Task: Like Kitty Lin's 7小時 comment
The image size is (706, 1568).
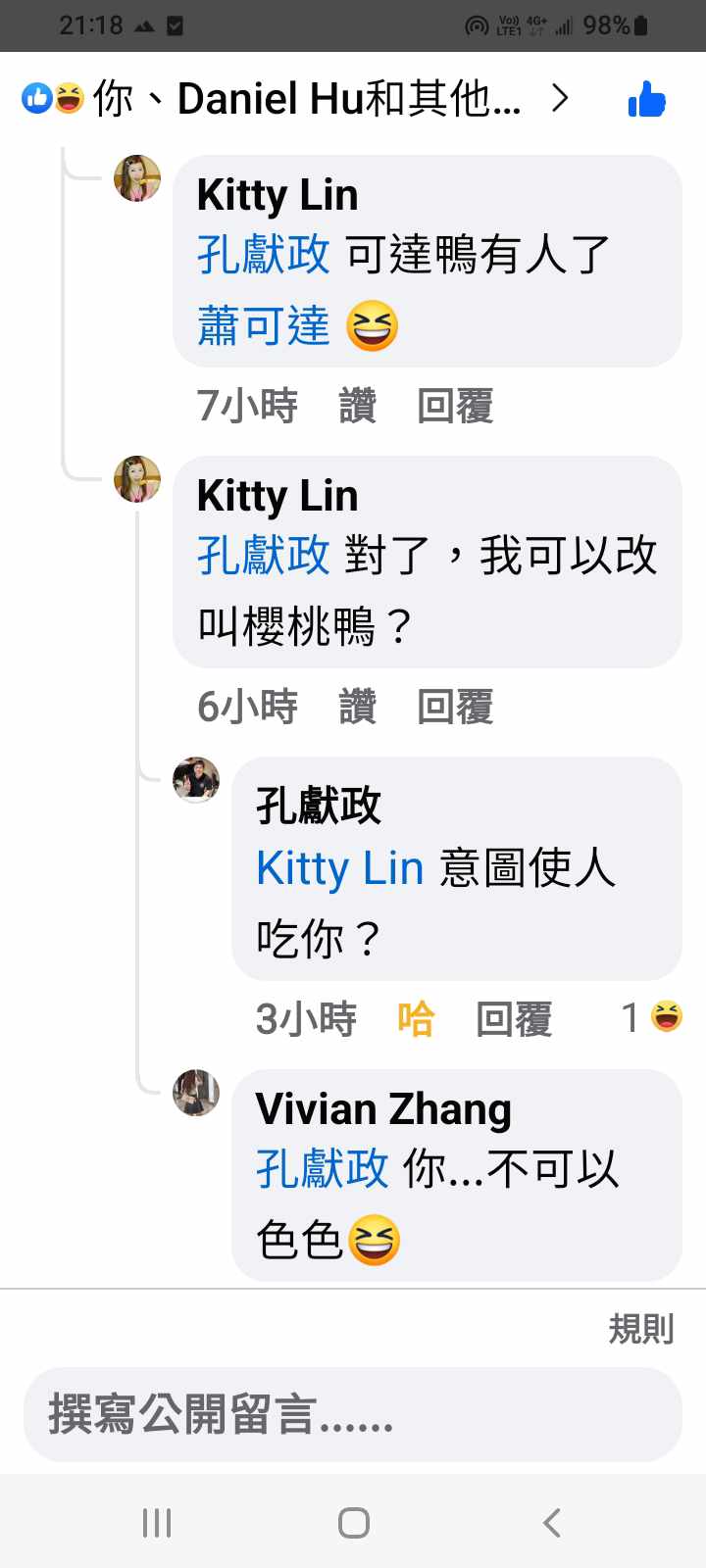Action: (357, 406)
